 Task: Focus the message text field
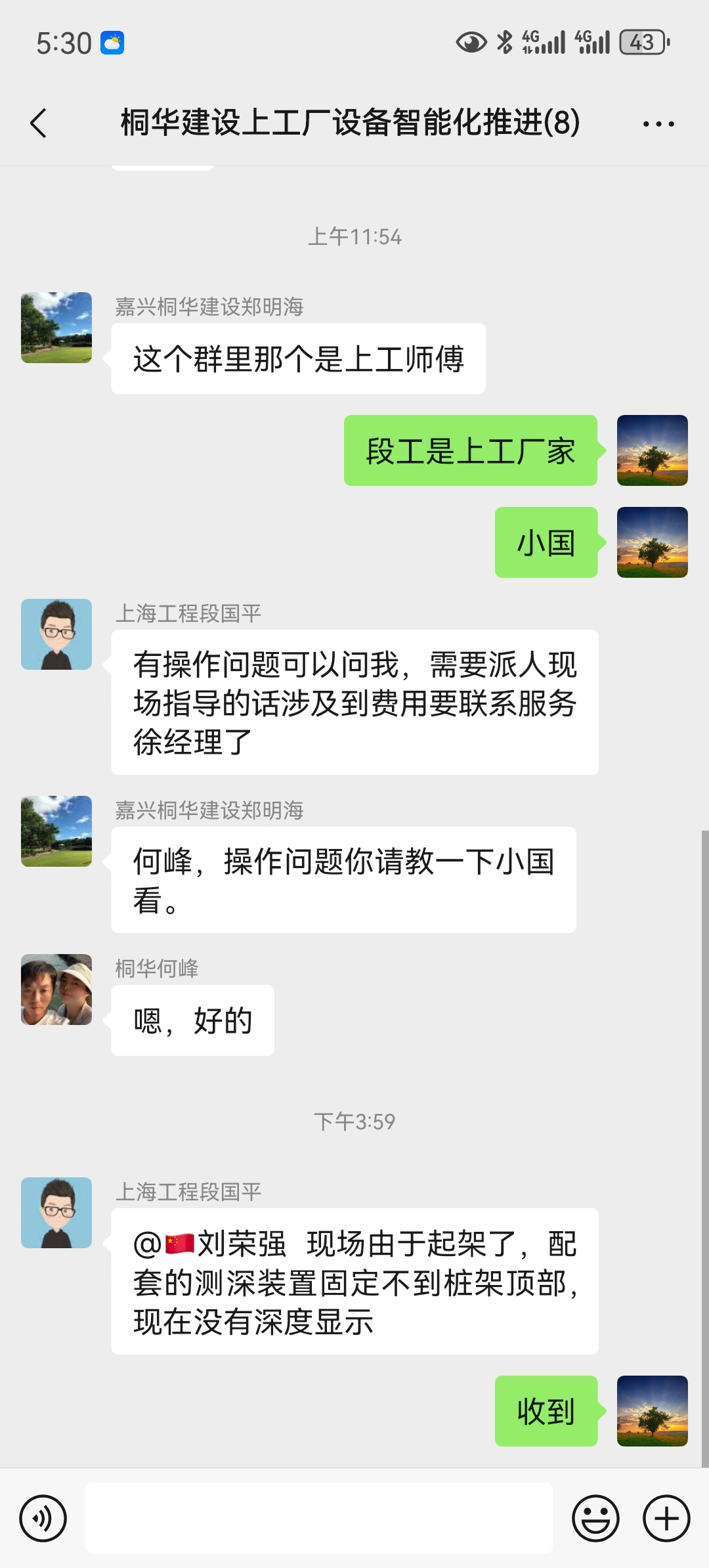318,1518
